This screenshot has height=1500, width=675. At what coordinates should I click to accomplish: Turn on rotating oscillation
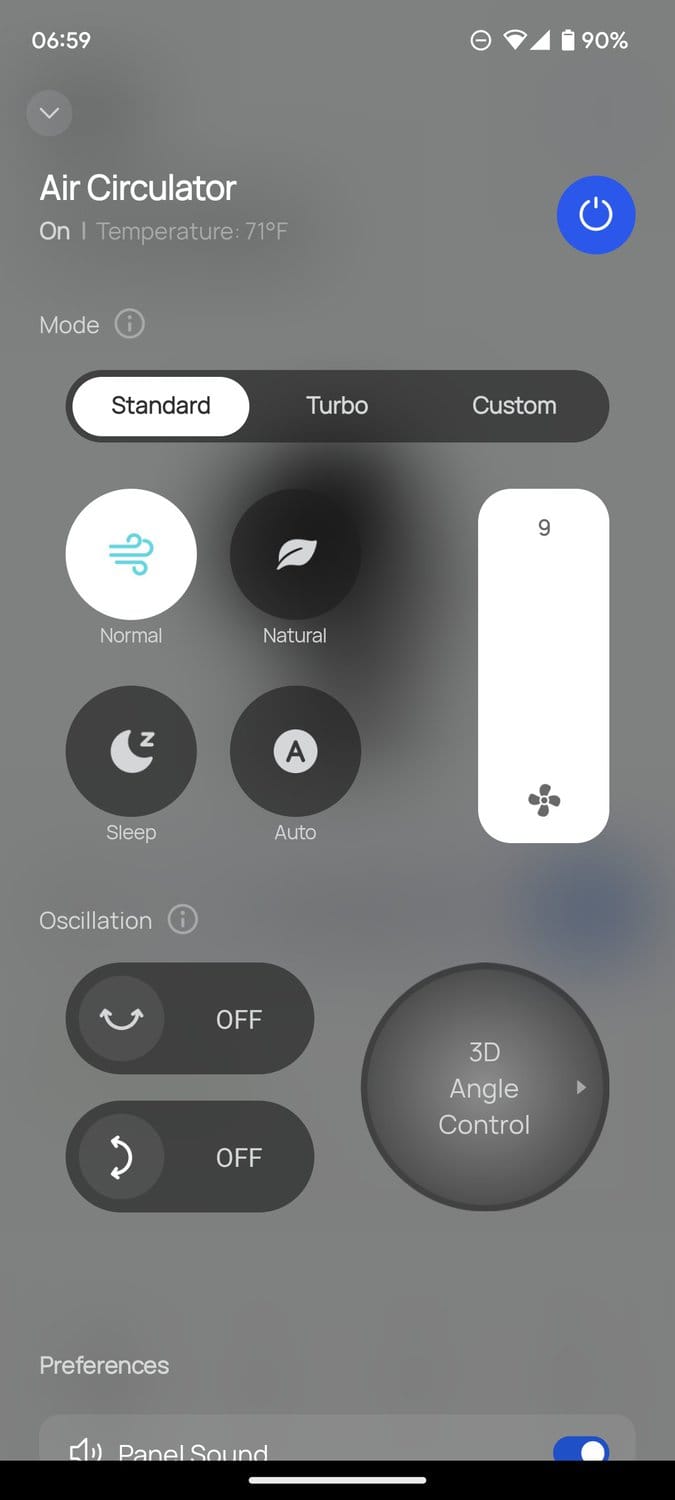click(190, 1157)
